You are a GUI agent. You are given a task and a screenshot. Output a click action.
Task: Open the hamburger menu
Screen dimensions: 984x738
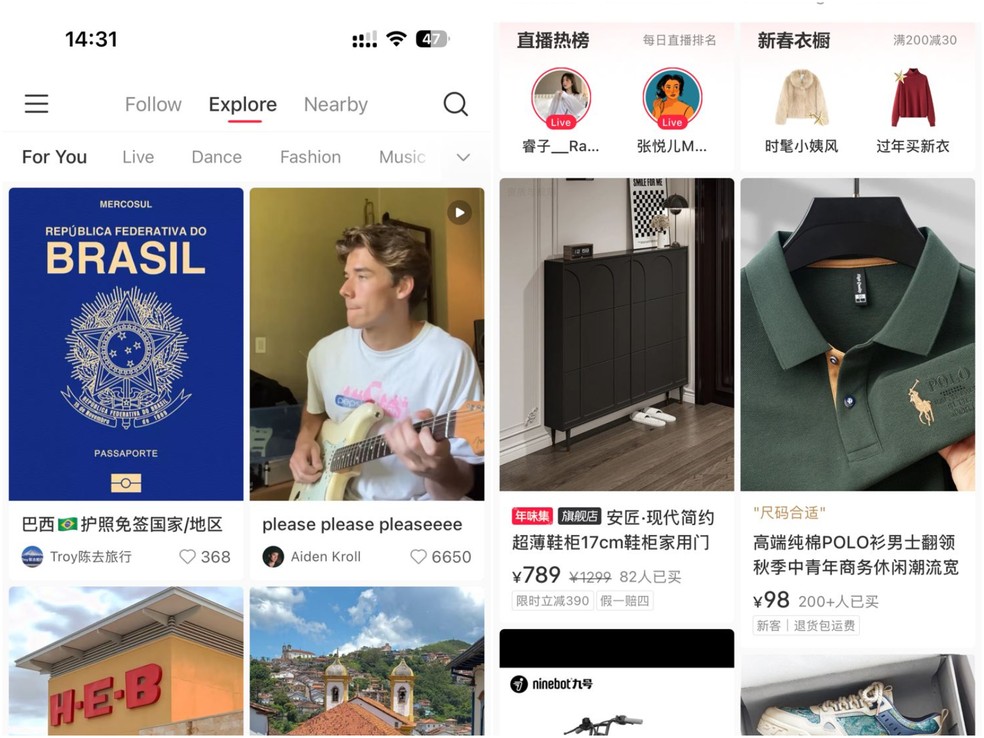pyautogui.click(x=37, y=104)
